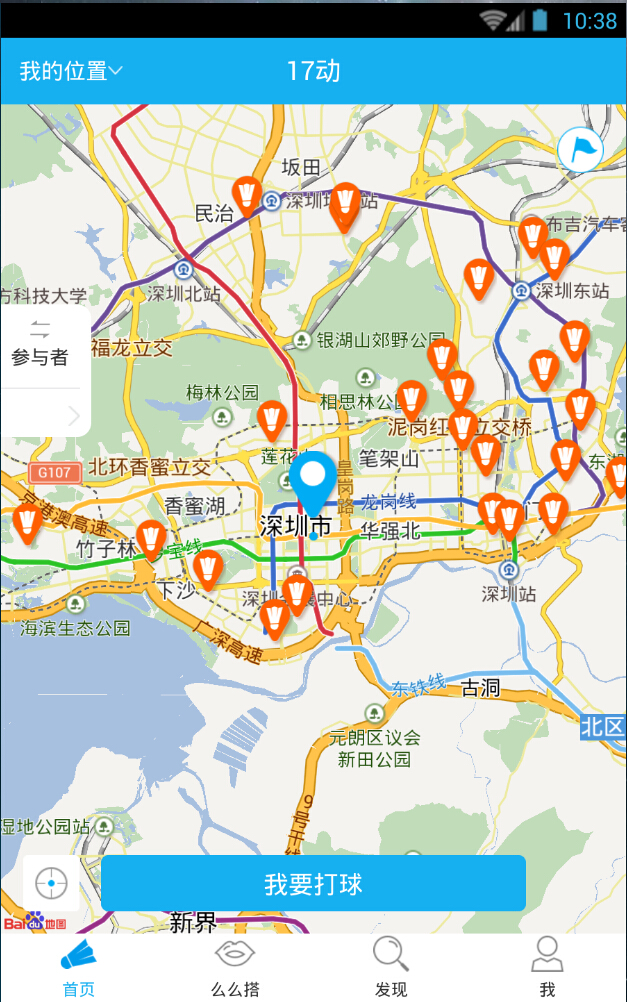
Task: Open the badminton marker near 竹子林
Action: click(151, 539)
